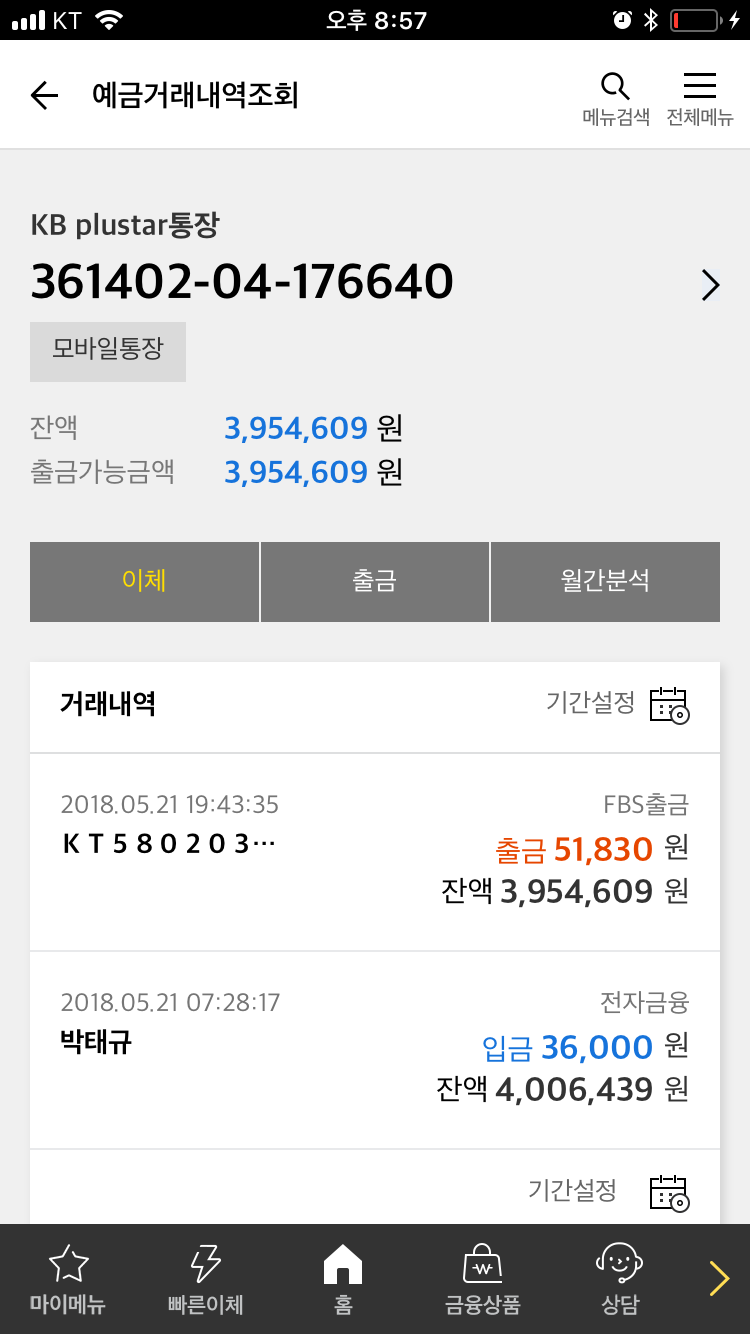Viewport: 750px width, 1334px height.
Task: Go to 빠른이체 quick transfer
Action: (205, 1279)
